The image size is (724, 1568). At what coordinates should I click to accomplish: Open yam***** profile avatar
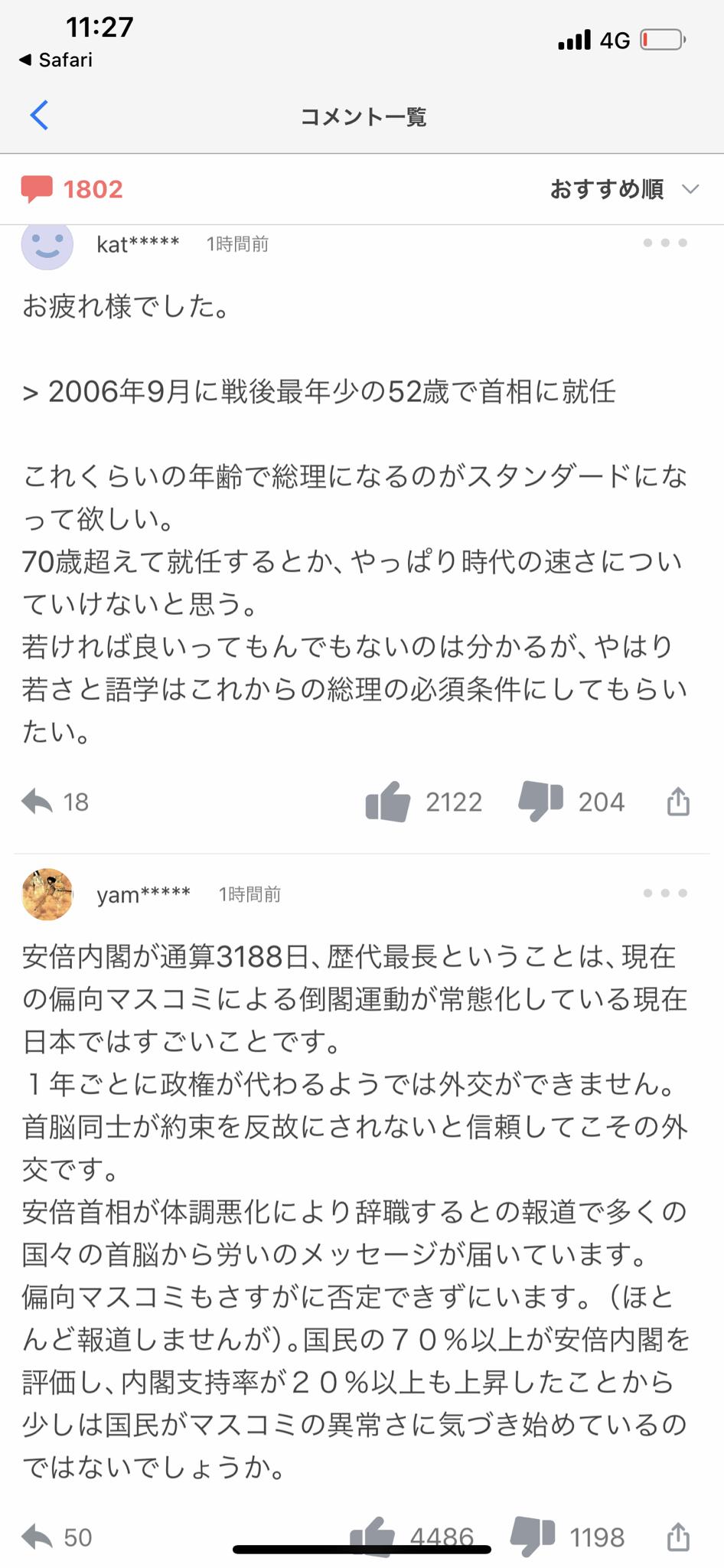pyautogui.click(x=47, y=893)
